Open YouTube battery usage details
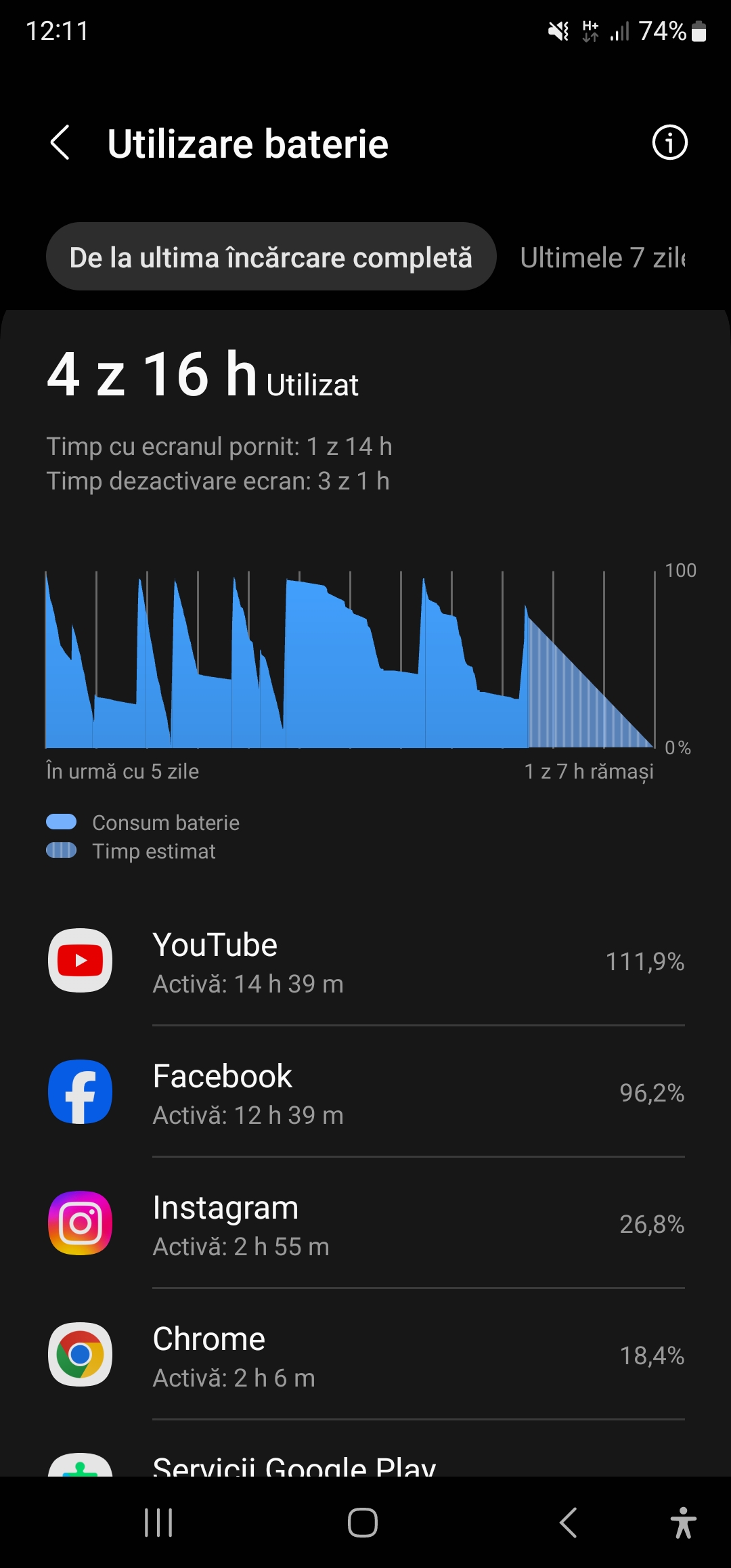Screen dimensions: 731x1568 pyautogui.click(x=365, y=961)
